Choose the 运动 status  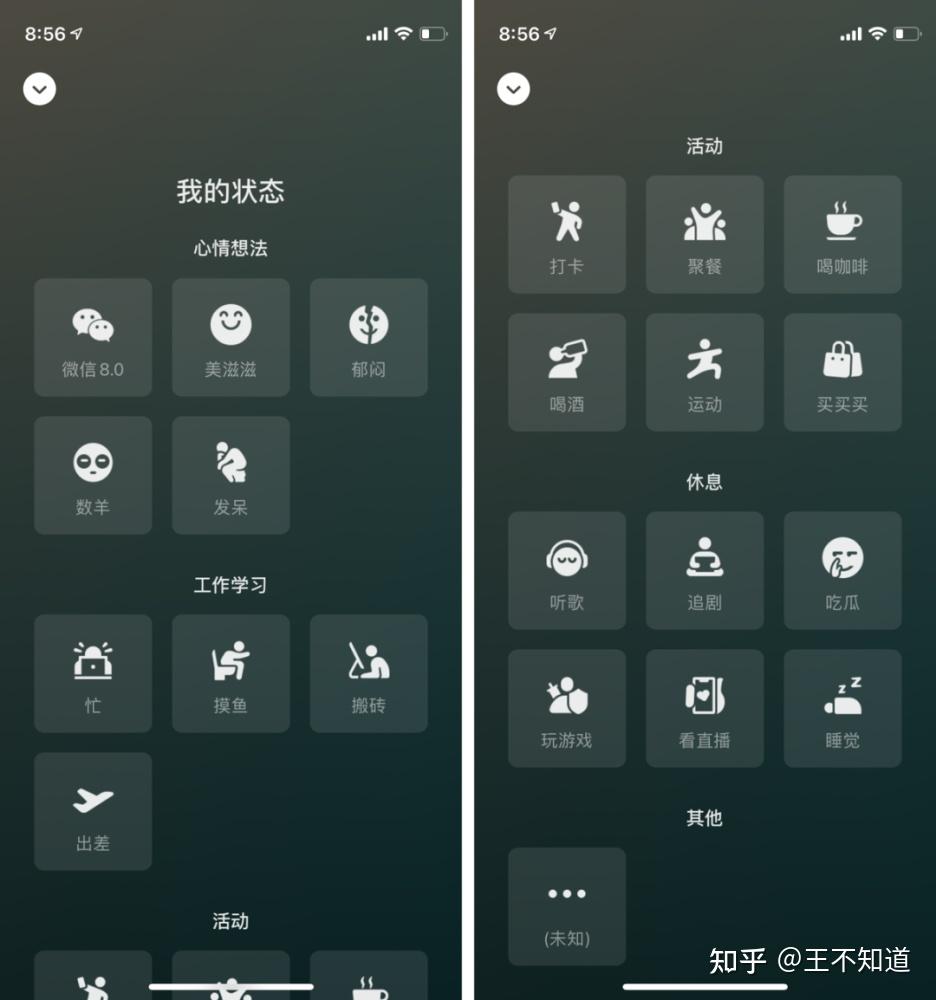pyautogui.click(x=705, y=372)
